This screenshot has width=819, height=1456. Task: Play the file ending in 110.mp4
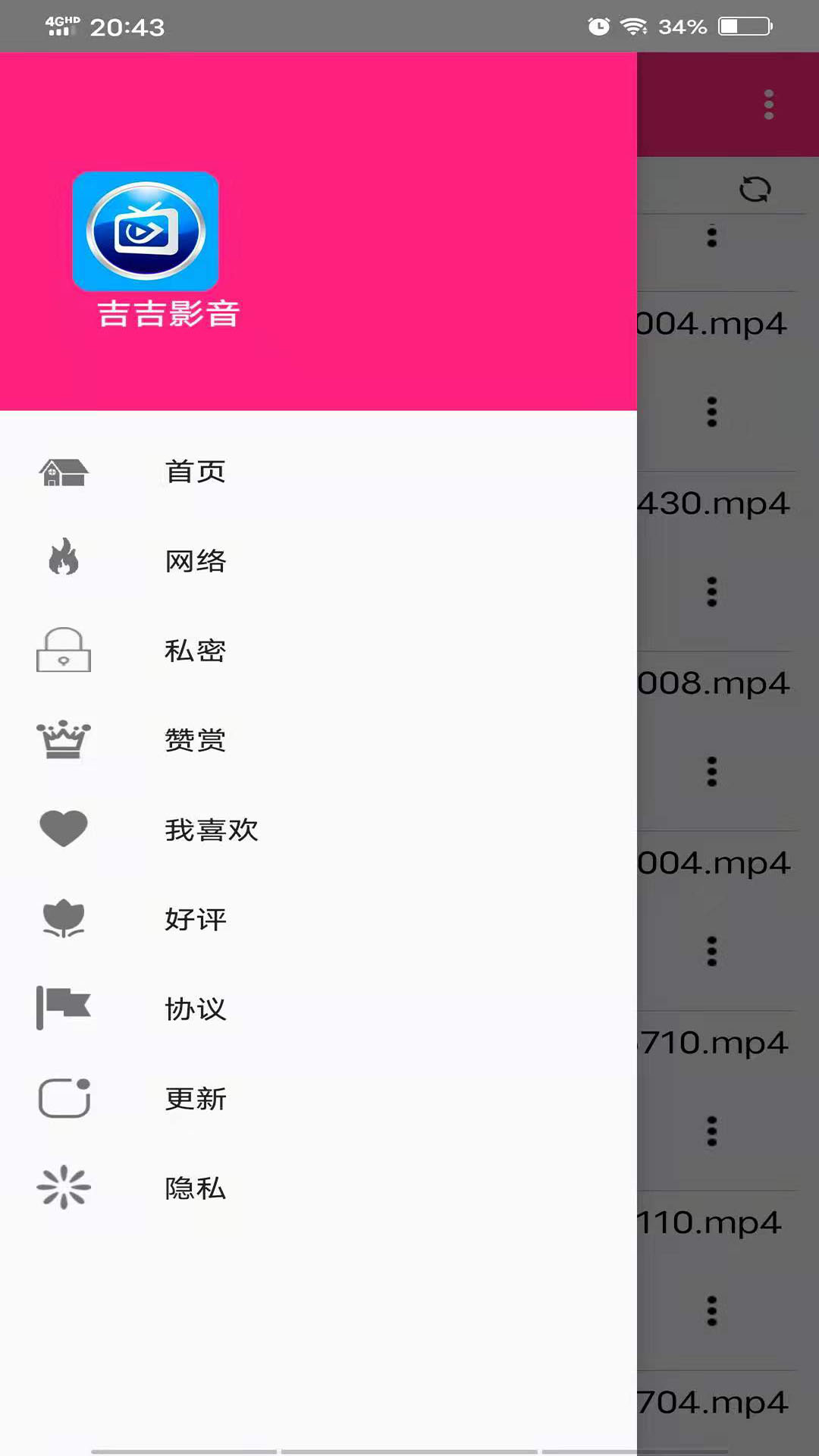[x=710, y=1222]
